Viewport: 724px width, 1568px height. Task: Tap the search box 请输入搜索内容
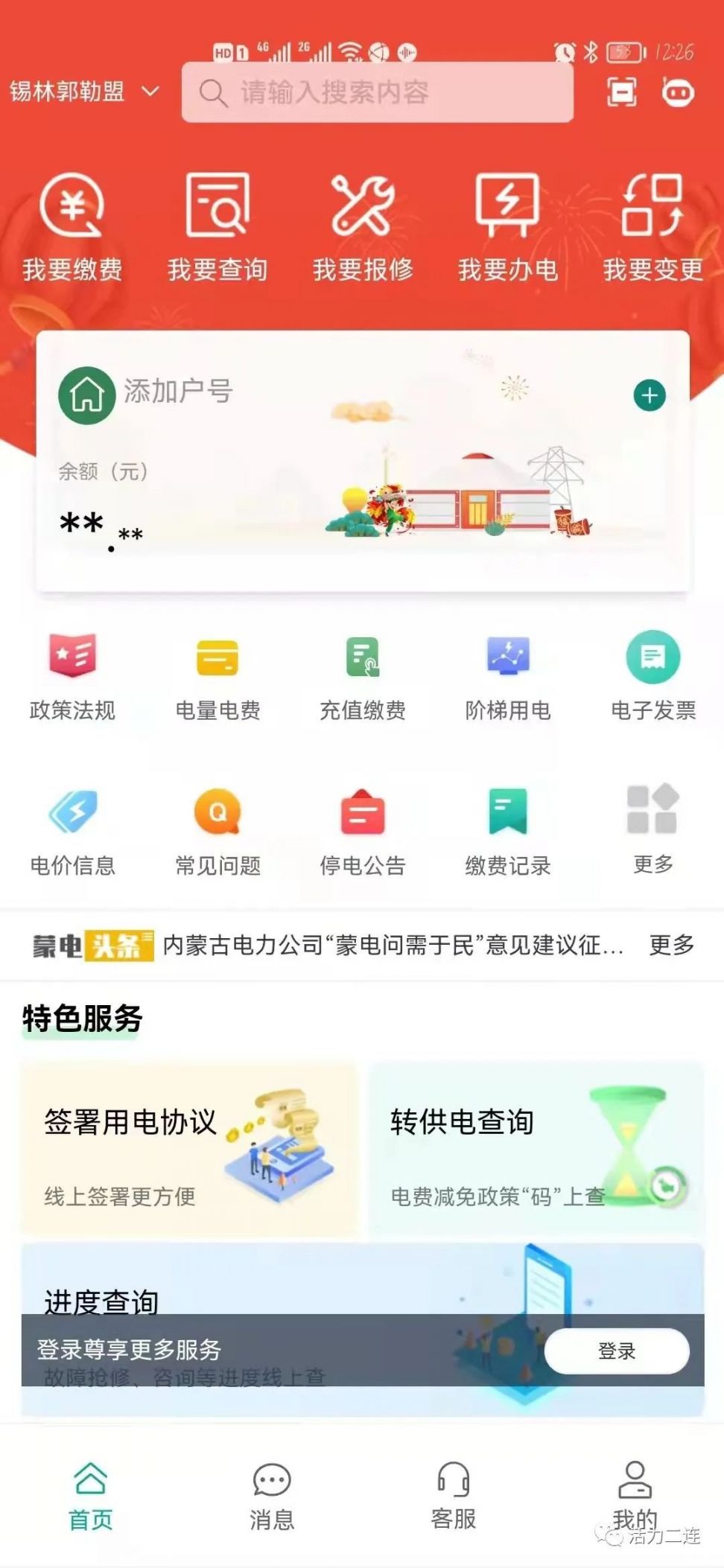(377, 92)
